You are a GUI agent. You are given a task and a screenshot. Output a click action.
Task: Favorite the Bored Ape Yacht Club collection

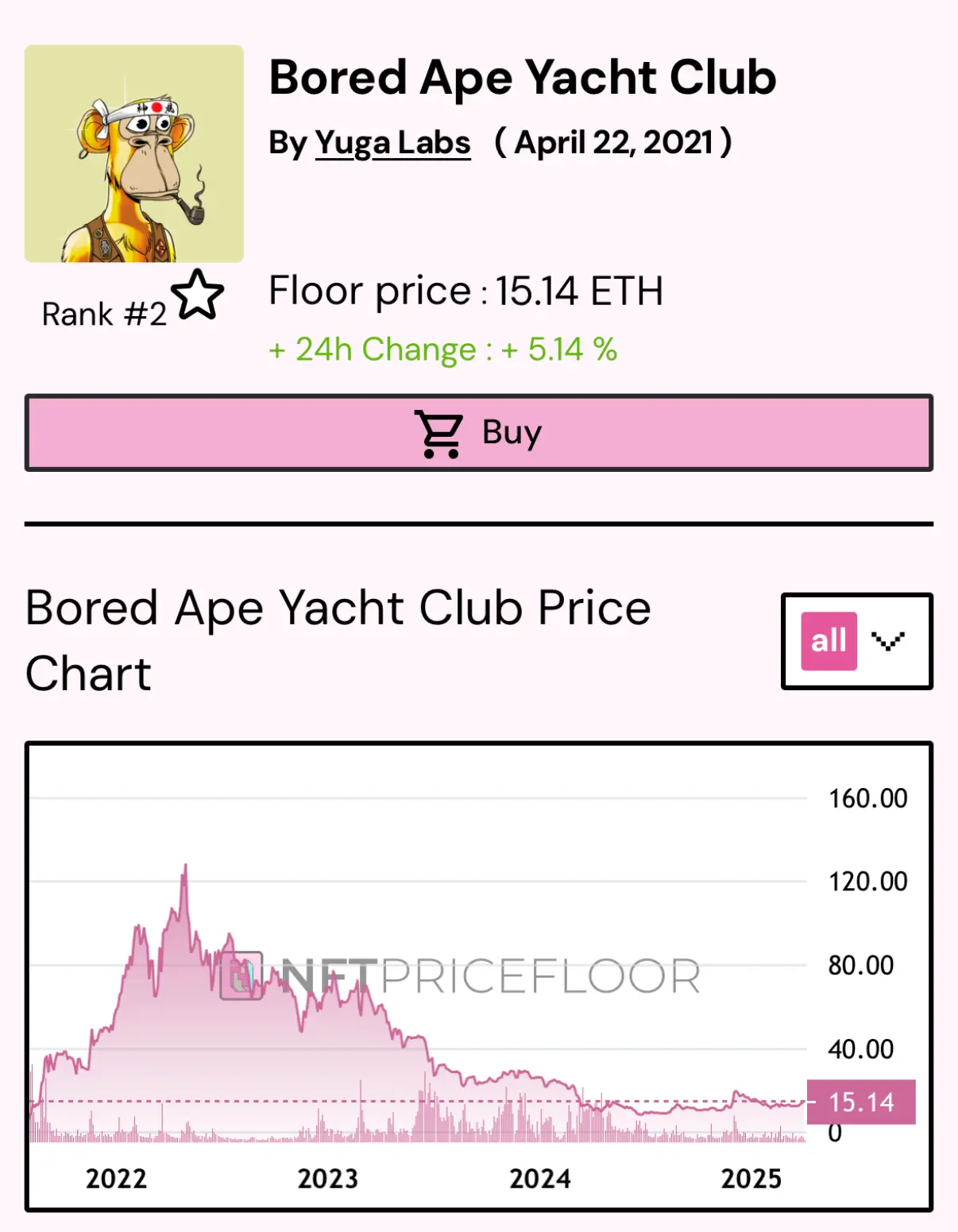click(x=197, y=295)
